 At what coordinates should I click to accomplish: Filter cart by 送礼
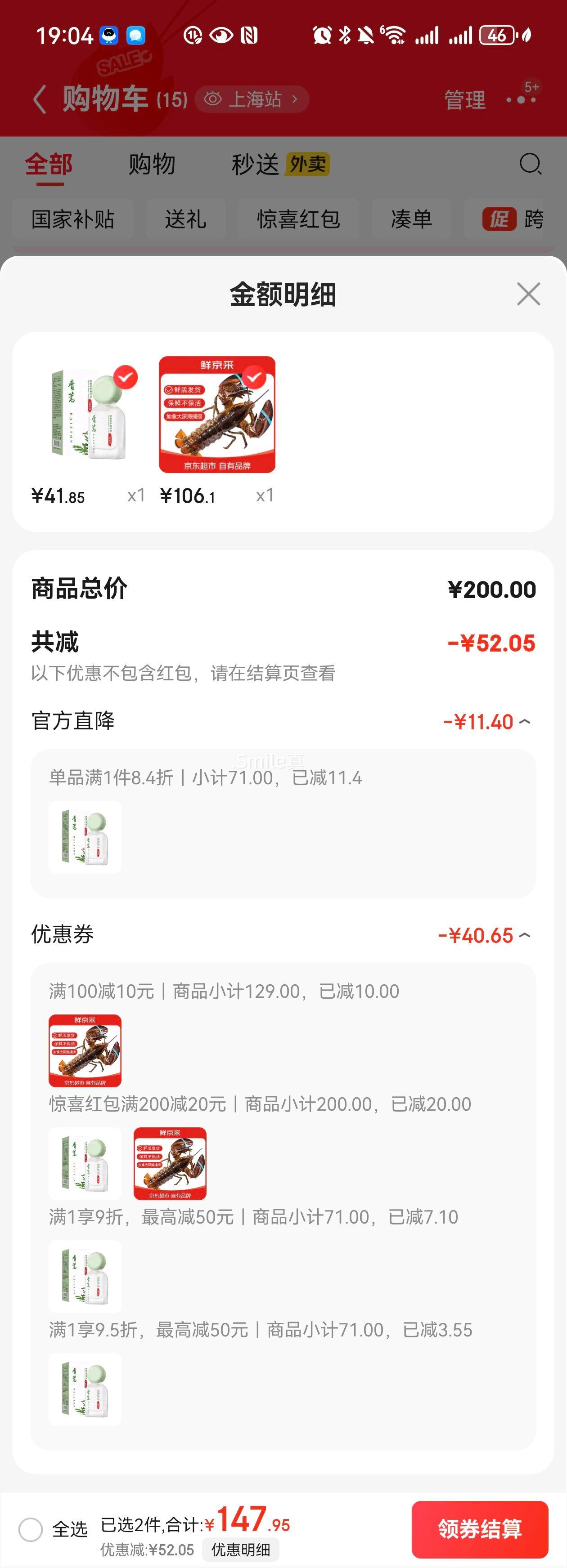pyautogui.click(x=185, y=219)
